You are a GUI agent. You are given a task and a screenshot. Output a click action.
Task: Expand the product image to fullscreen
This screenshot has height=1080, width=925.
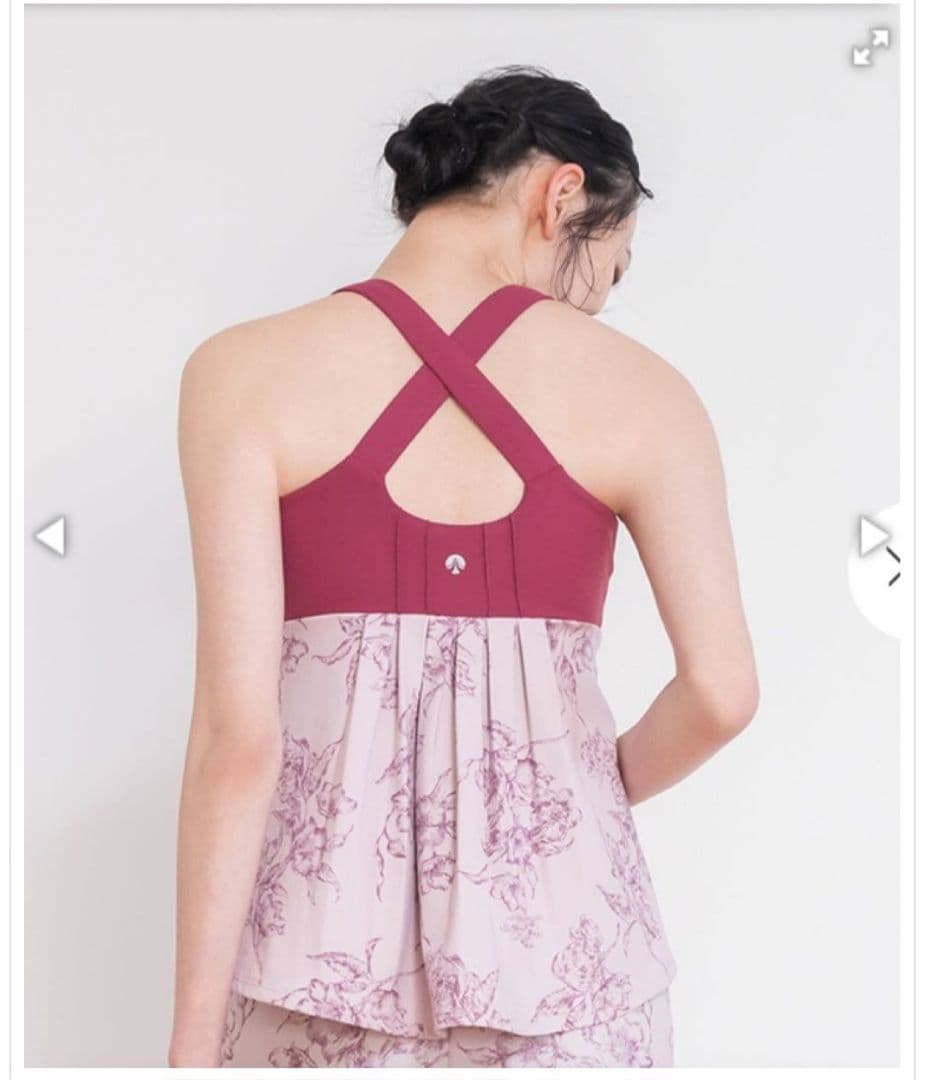tap(870, 47)
